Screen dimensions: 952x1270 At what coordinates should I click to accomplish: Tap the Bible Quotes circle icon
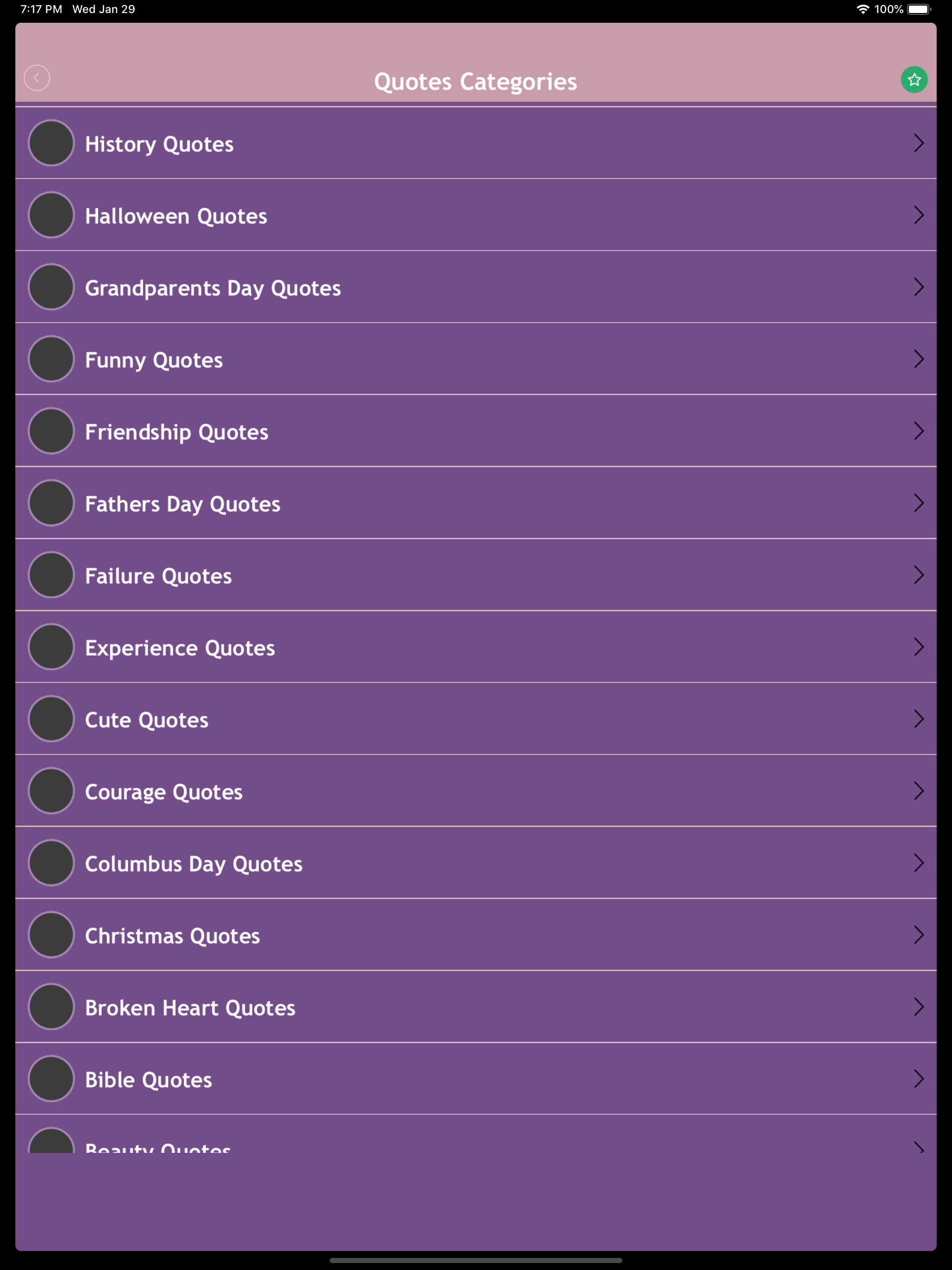(x=51, y=1079)
